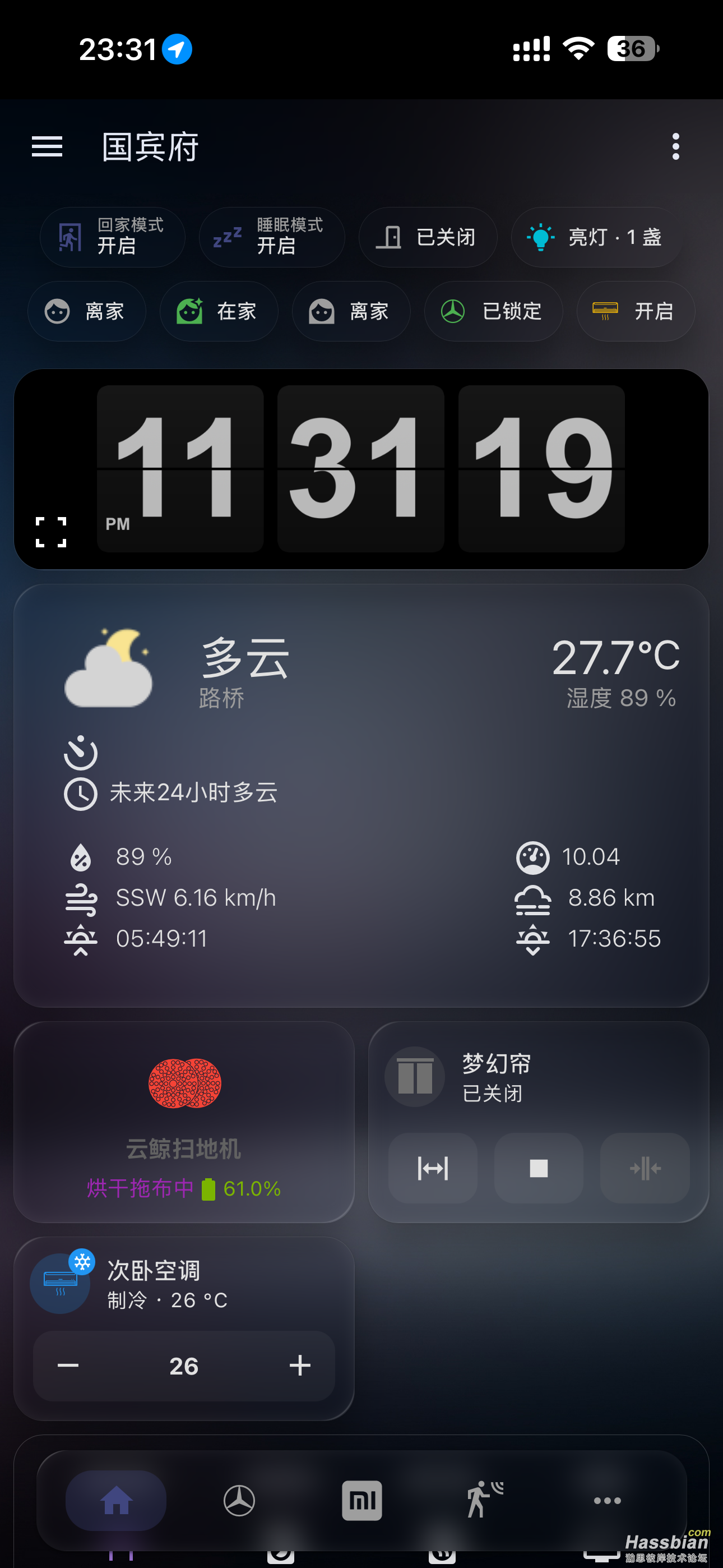Tap the 睡眠模式 chip
The image size is (723, 1568).
click(271, 237)
